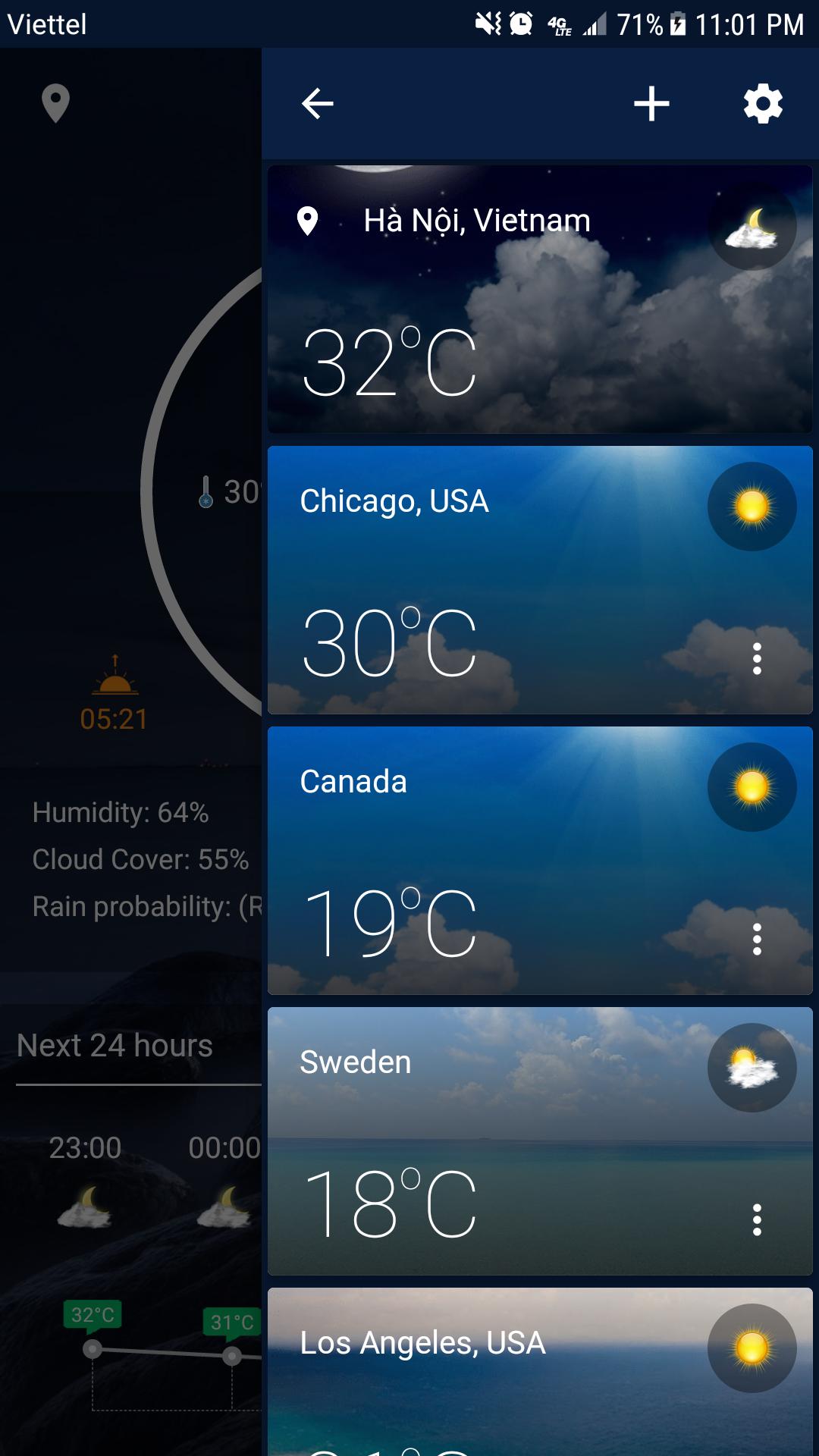Open more options for Chicago, USA
Image resolution: width=819 pixels, height=1456 pixels.
(x=757, y=659)
